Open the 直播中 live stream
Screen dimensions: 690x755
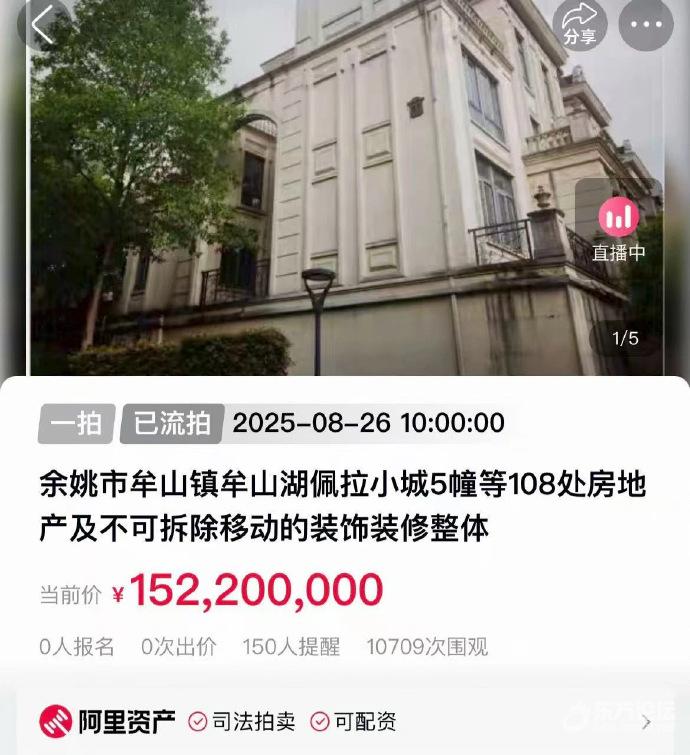click(x=618, y=230)
